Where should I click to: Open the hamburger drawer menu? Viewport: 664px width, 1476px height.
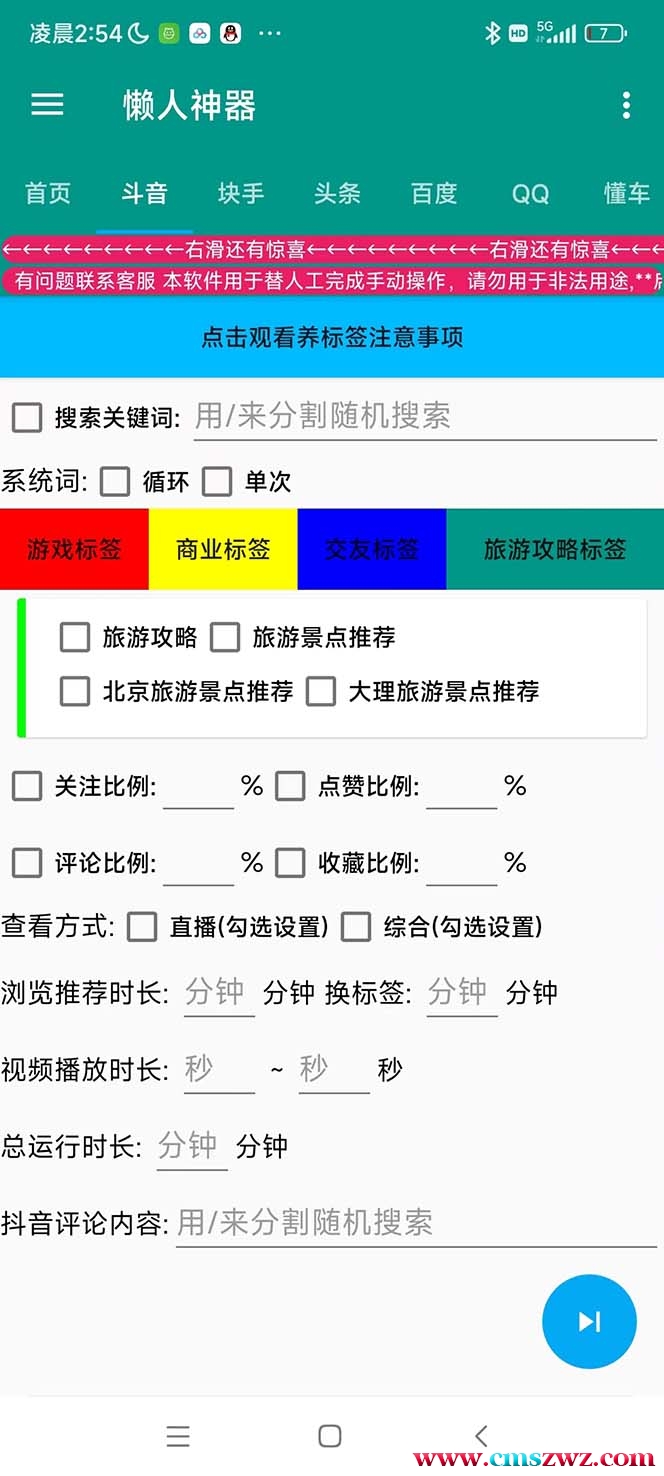(x=47, y=105)
